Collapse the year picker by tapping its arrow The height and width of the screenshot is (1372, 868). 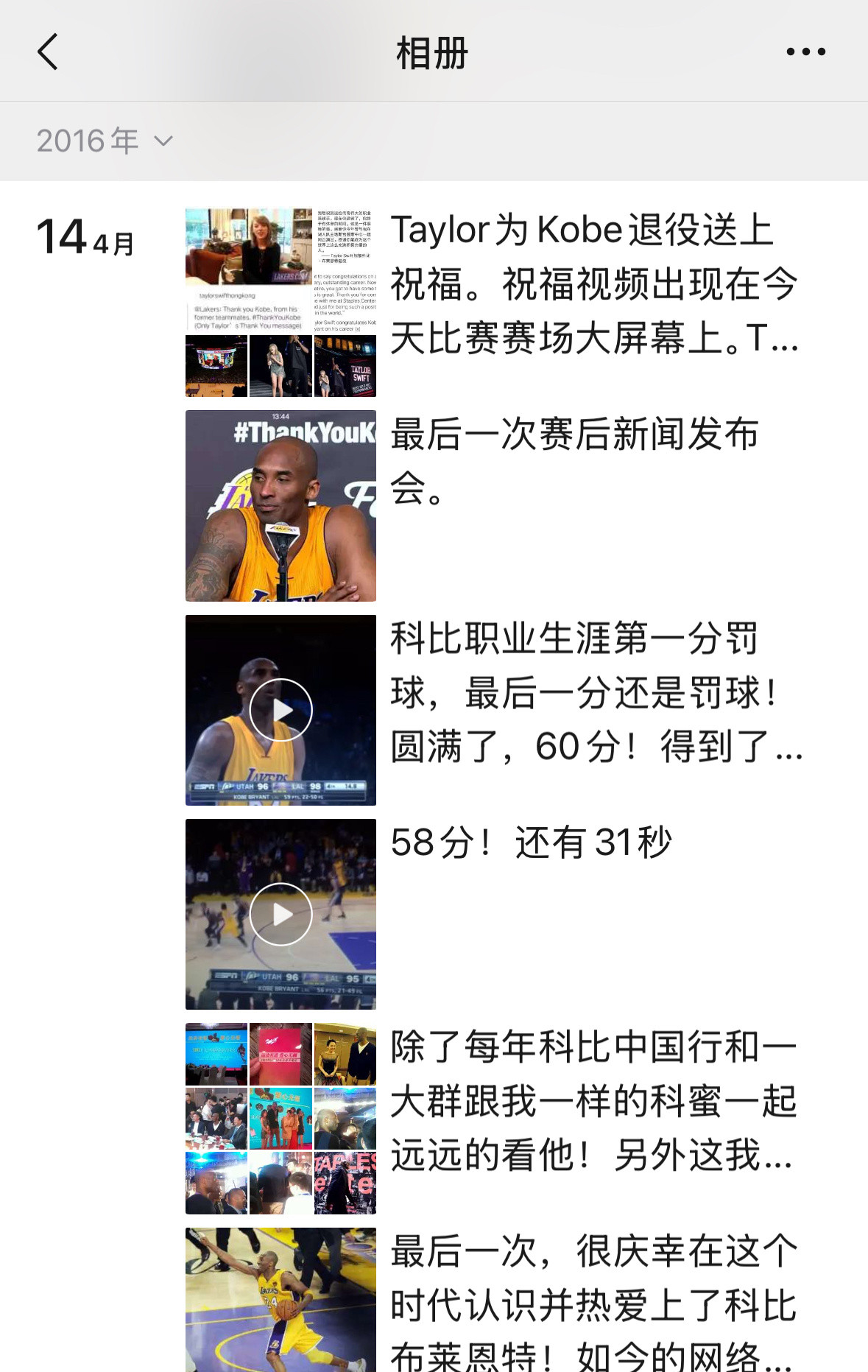163,141
